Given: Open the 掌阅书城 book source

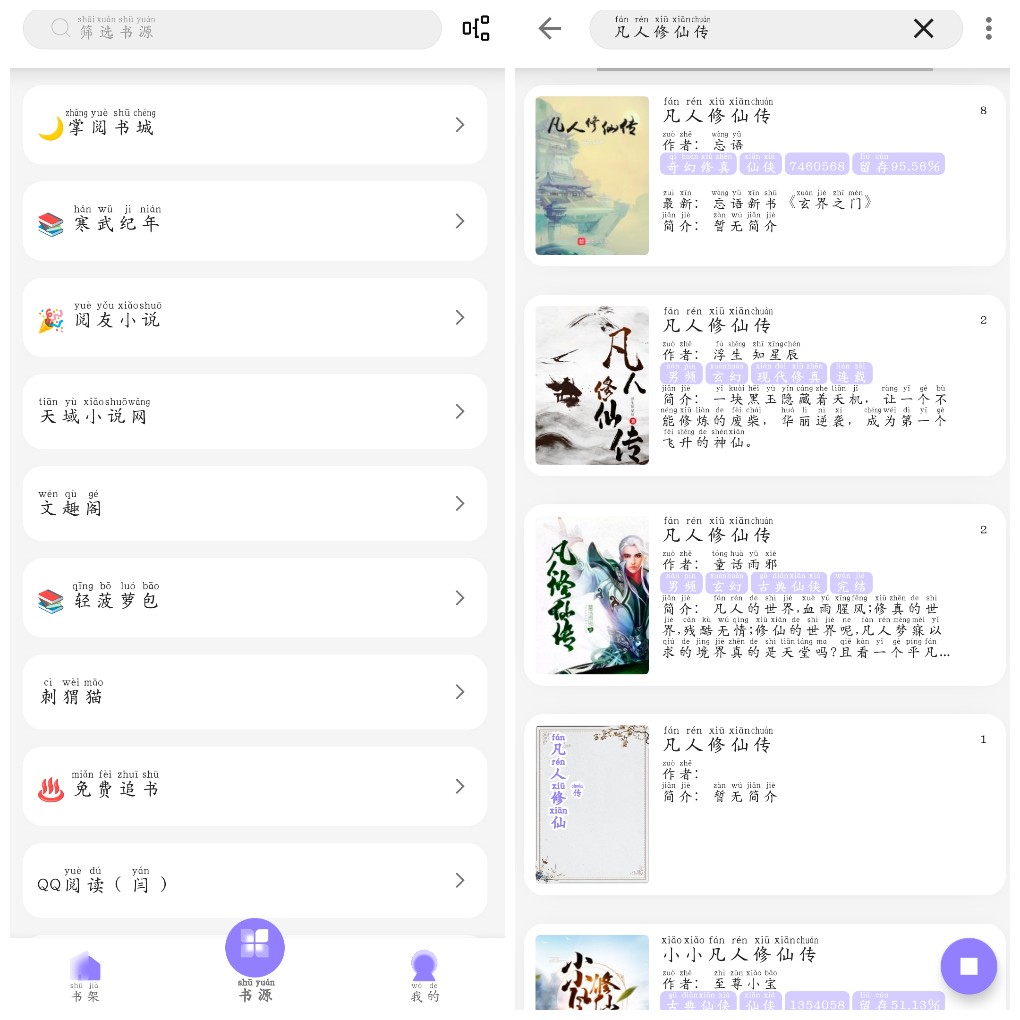Looking at the screenshot, I should coord(254,125).
